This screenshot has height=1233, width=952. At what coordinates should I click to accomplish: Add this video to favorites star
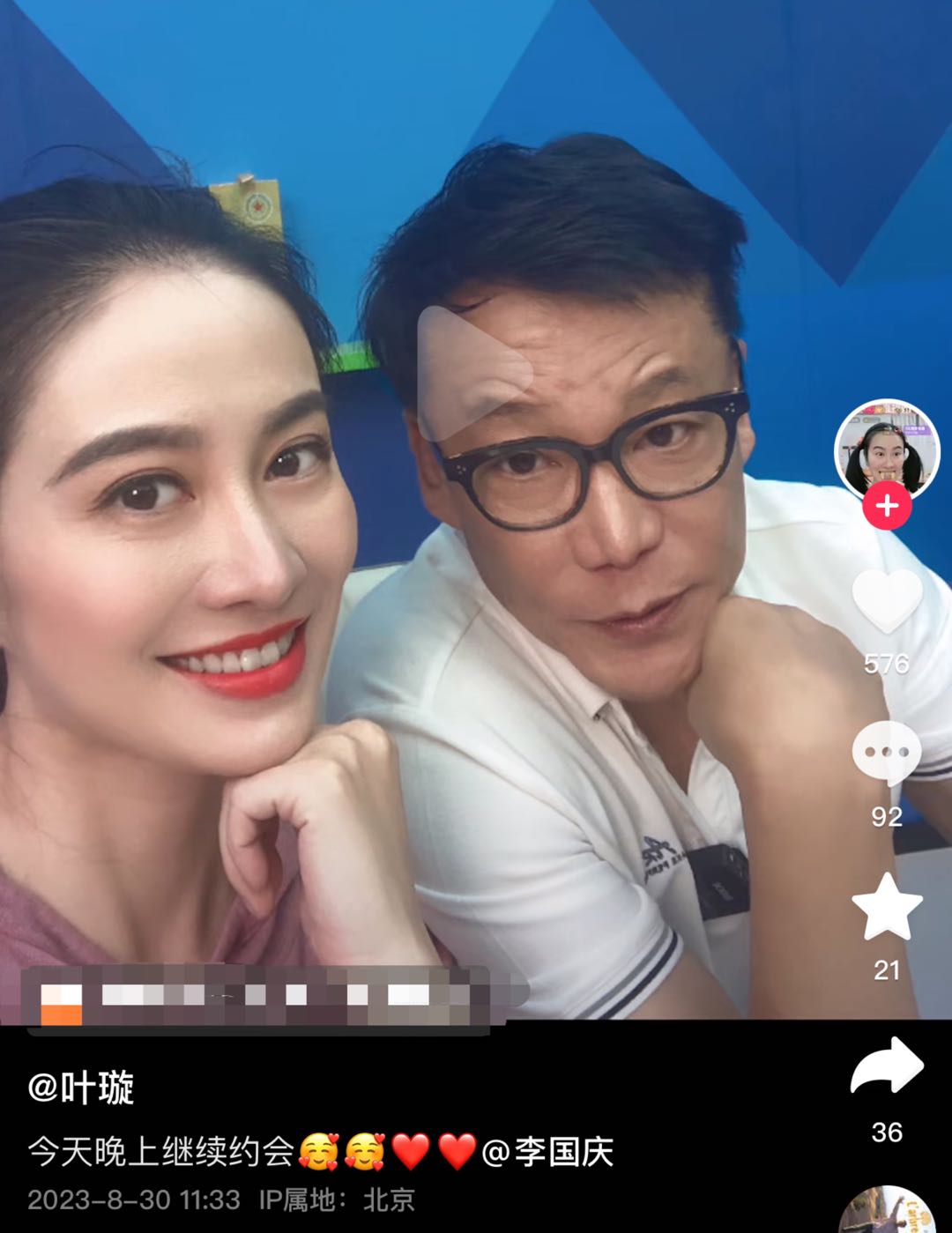click(887, 908)
